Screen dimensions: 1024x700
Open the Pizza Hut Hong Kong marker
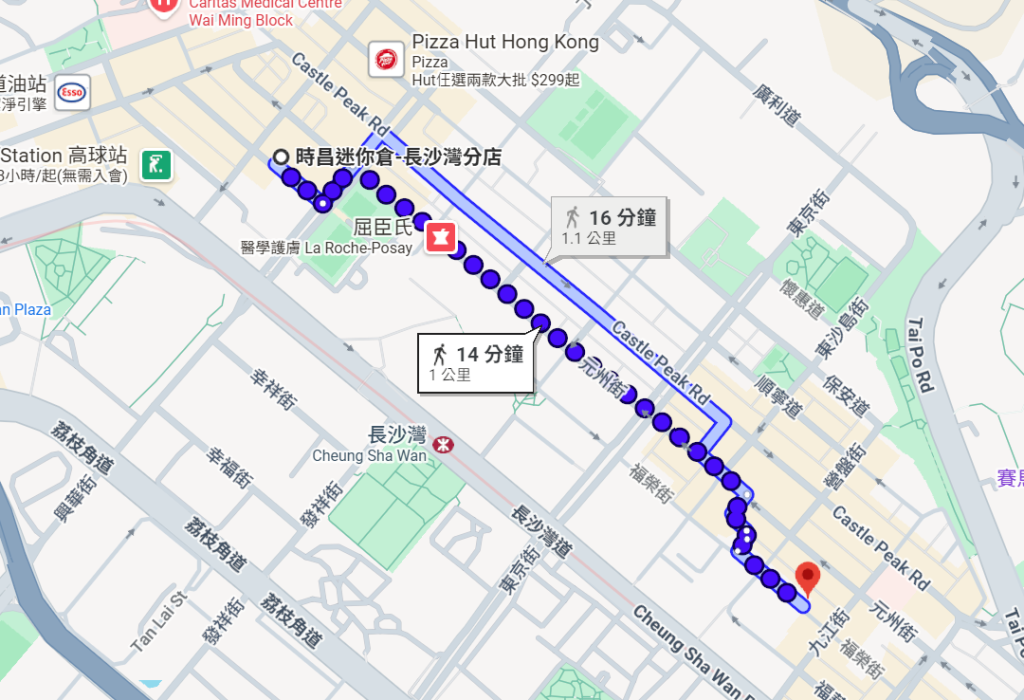[x=385, y=60]
